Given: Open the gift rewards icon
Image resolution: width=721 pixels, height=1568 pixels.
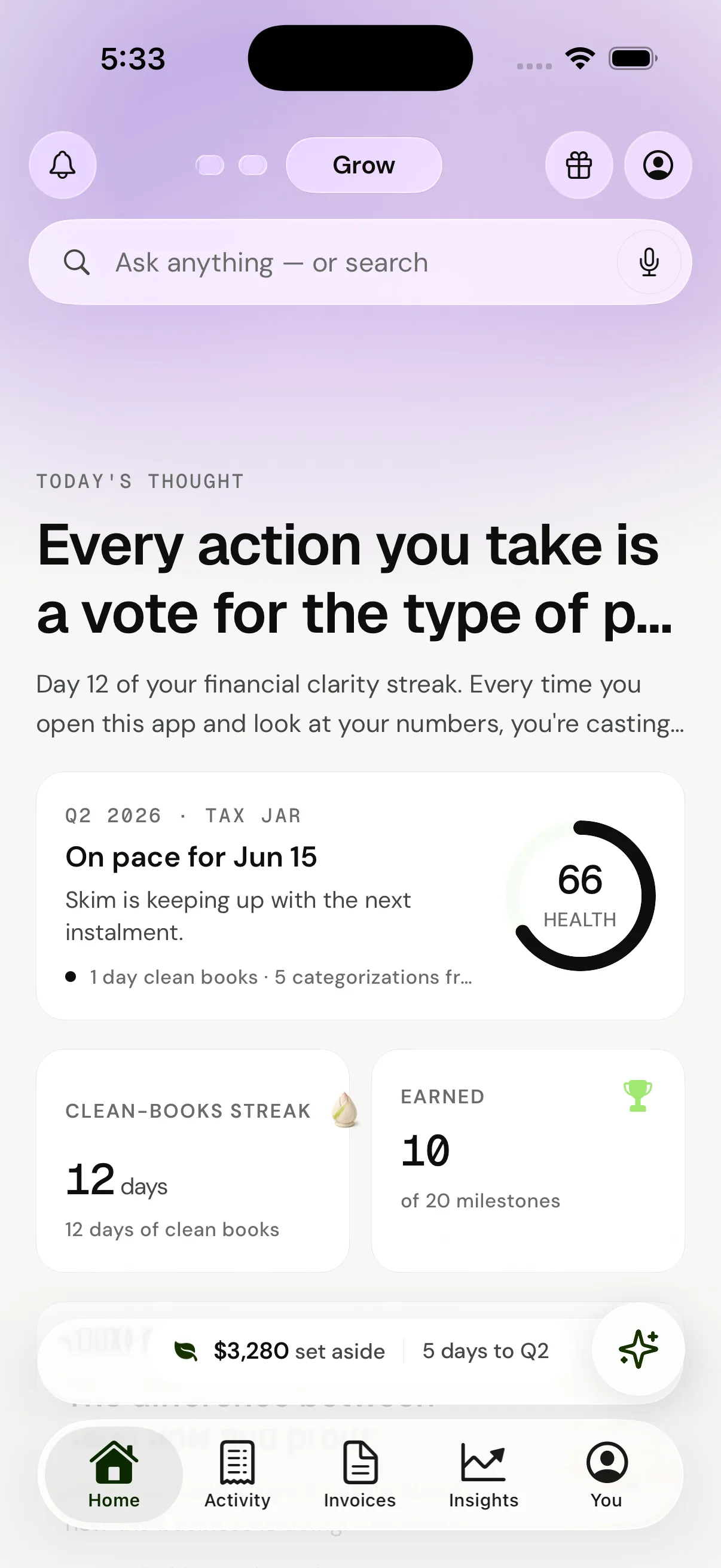Looking at the screenshot, I should point(579,165).
